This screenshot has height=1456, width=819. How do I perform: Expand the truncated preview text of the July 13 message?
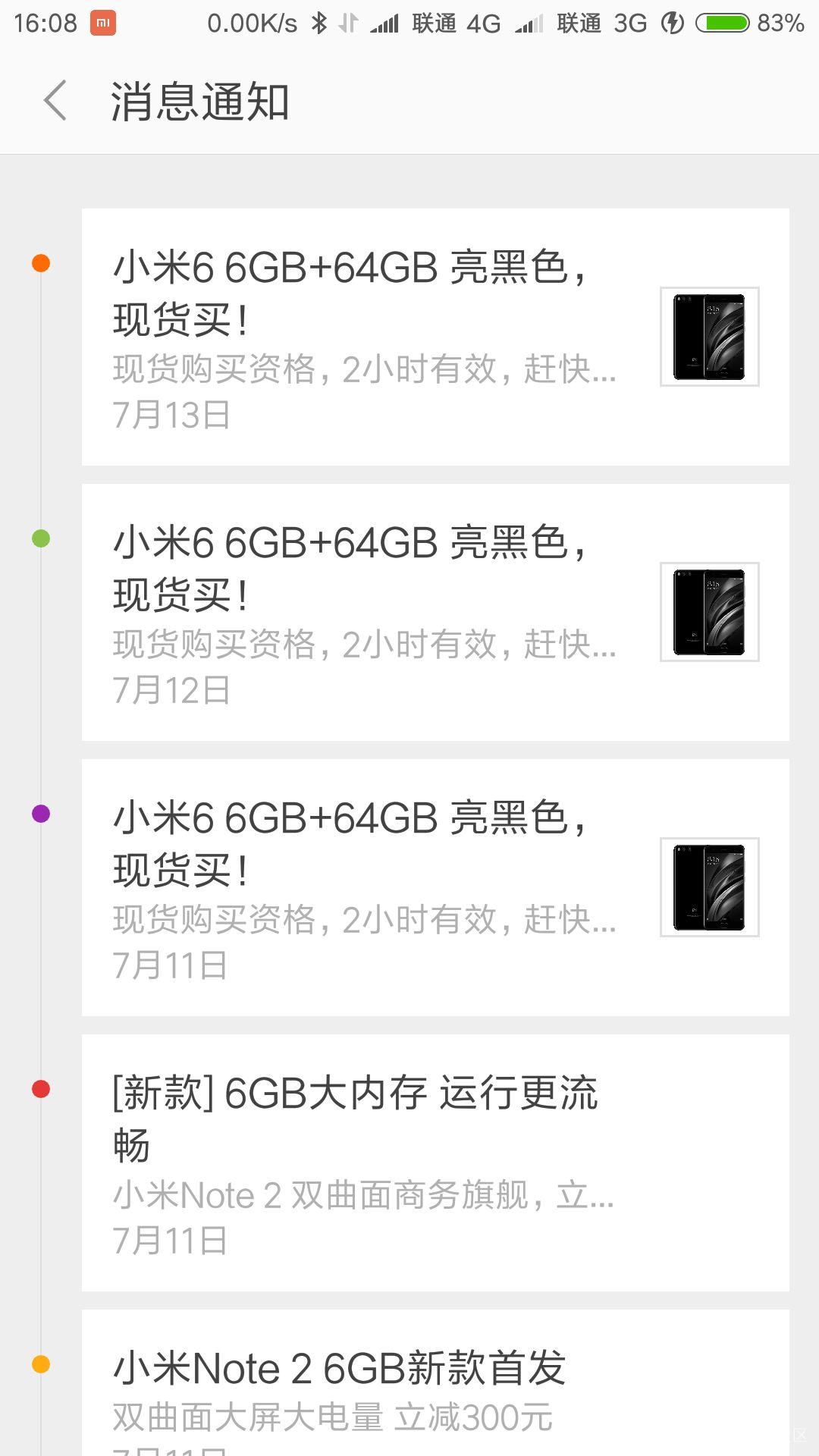[x=364, y=372]
